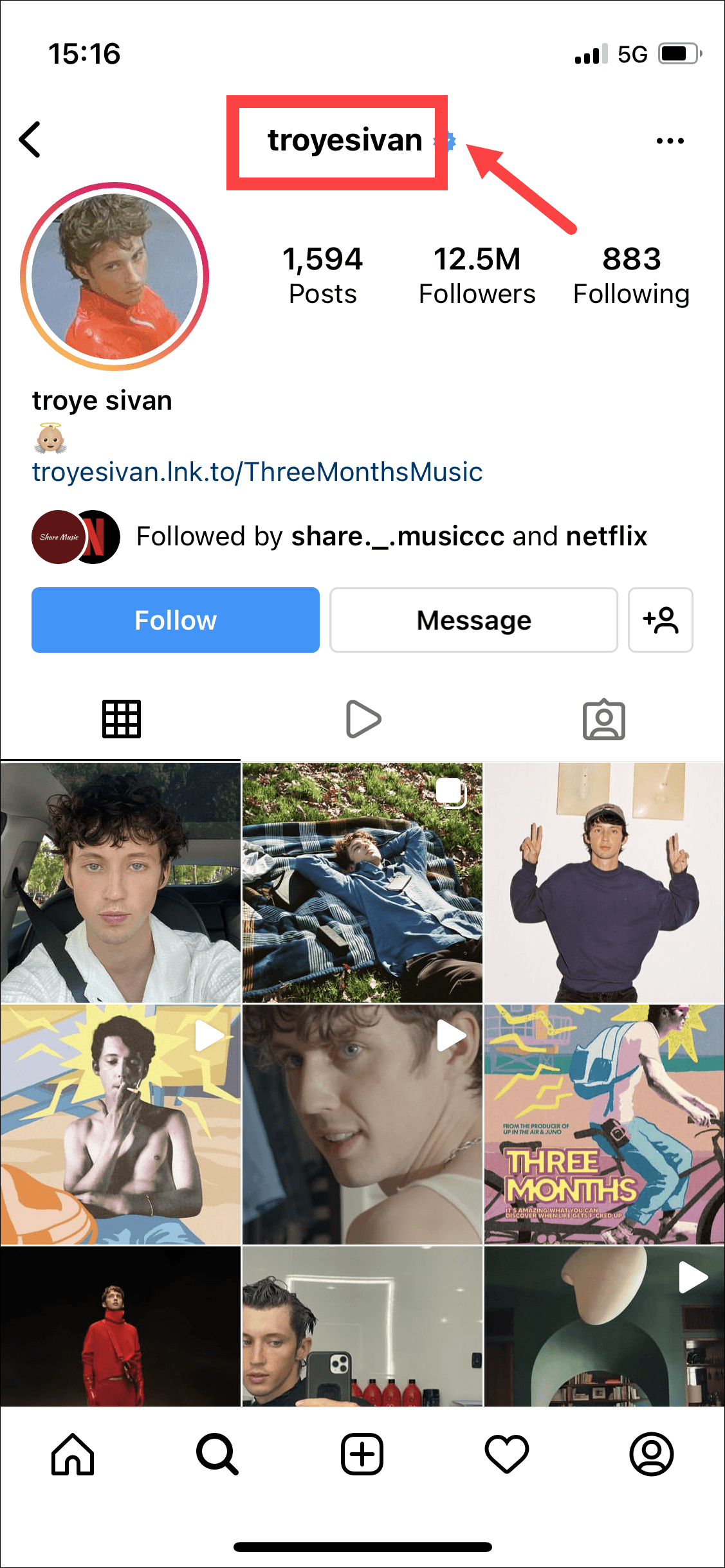The width and height of the screenshot is (725, 1568).
Task: Open the car selfie post
Action: (120, 882)
